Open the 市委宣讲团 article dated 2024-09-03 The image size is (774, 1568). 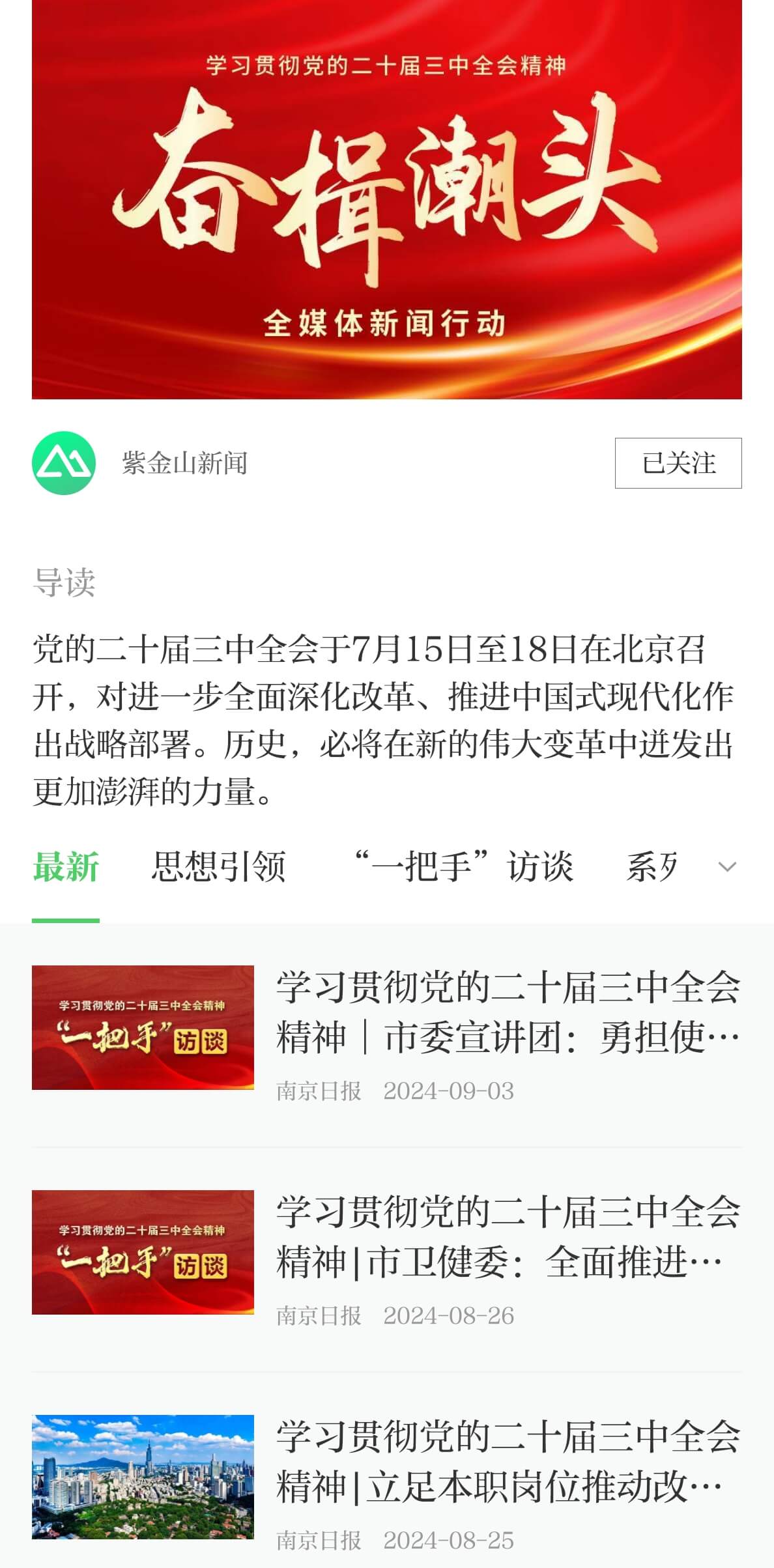click(507, 1012)
